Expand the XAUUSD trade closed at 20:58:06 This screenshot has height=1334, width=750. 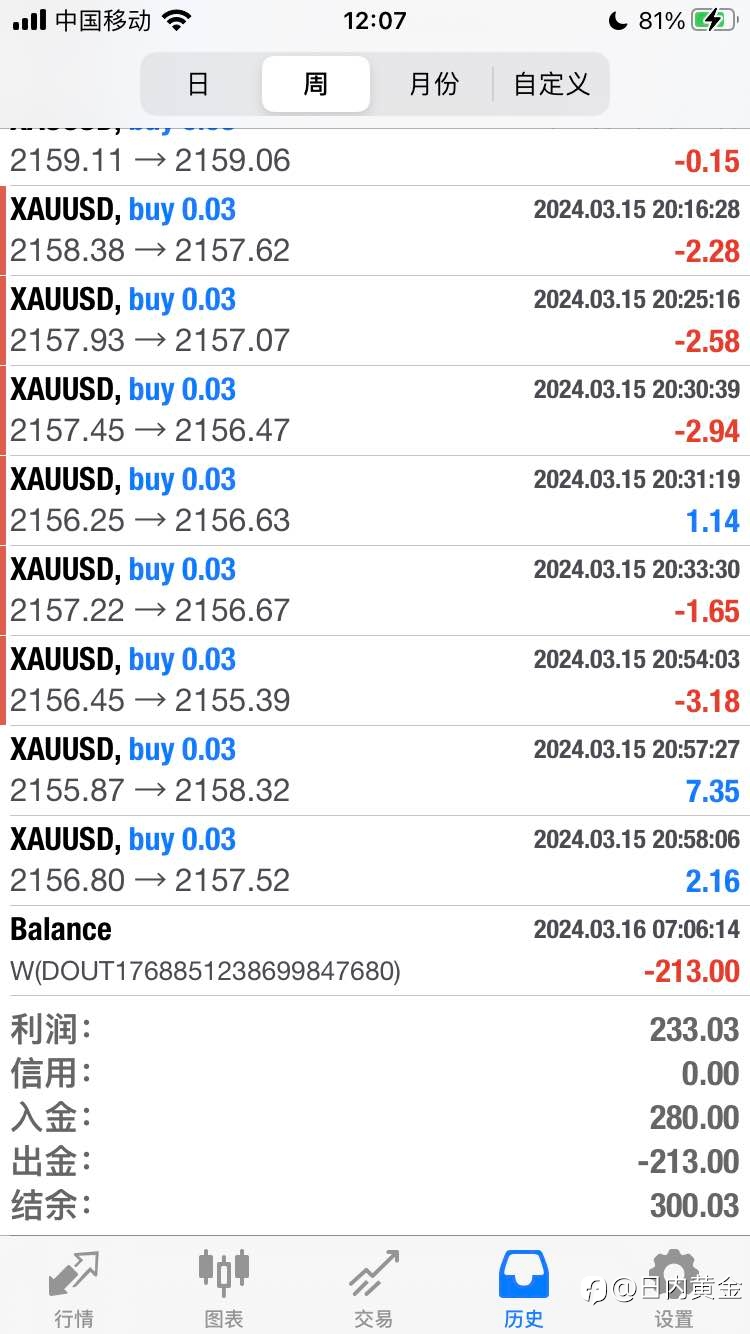click(x=375, y=861)
